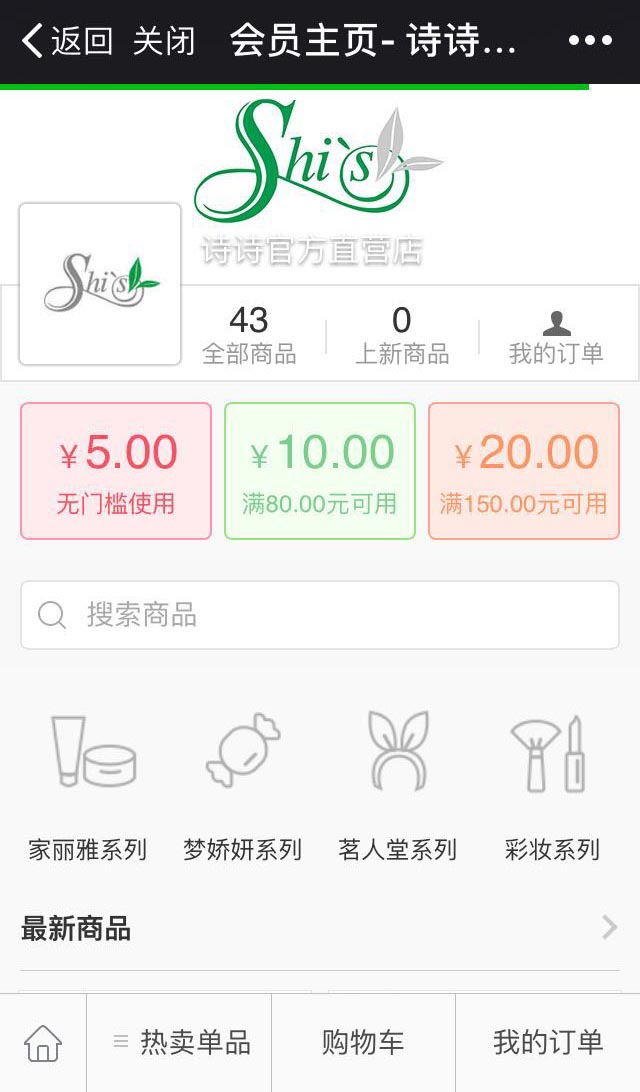This screenshot has width=640, height=1092.
Task: Claim the ¥20.00 coupon
Action: coord(524,471)
